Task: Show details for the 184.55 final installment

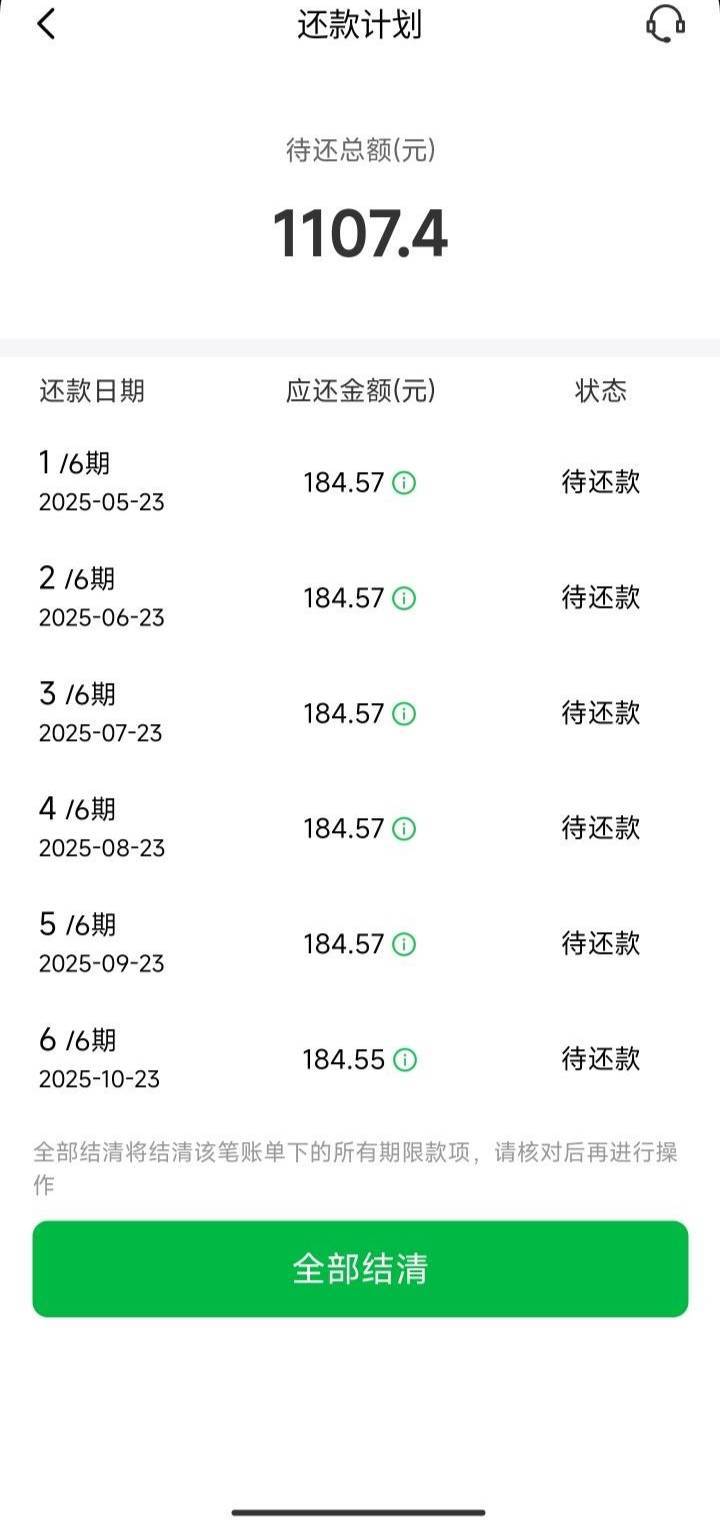Action: [404, 1060]
